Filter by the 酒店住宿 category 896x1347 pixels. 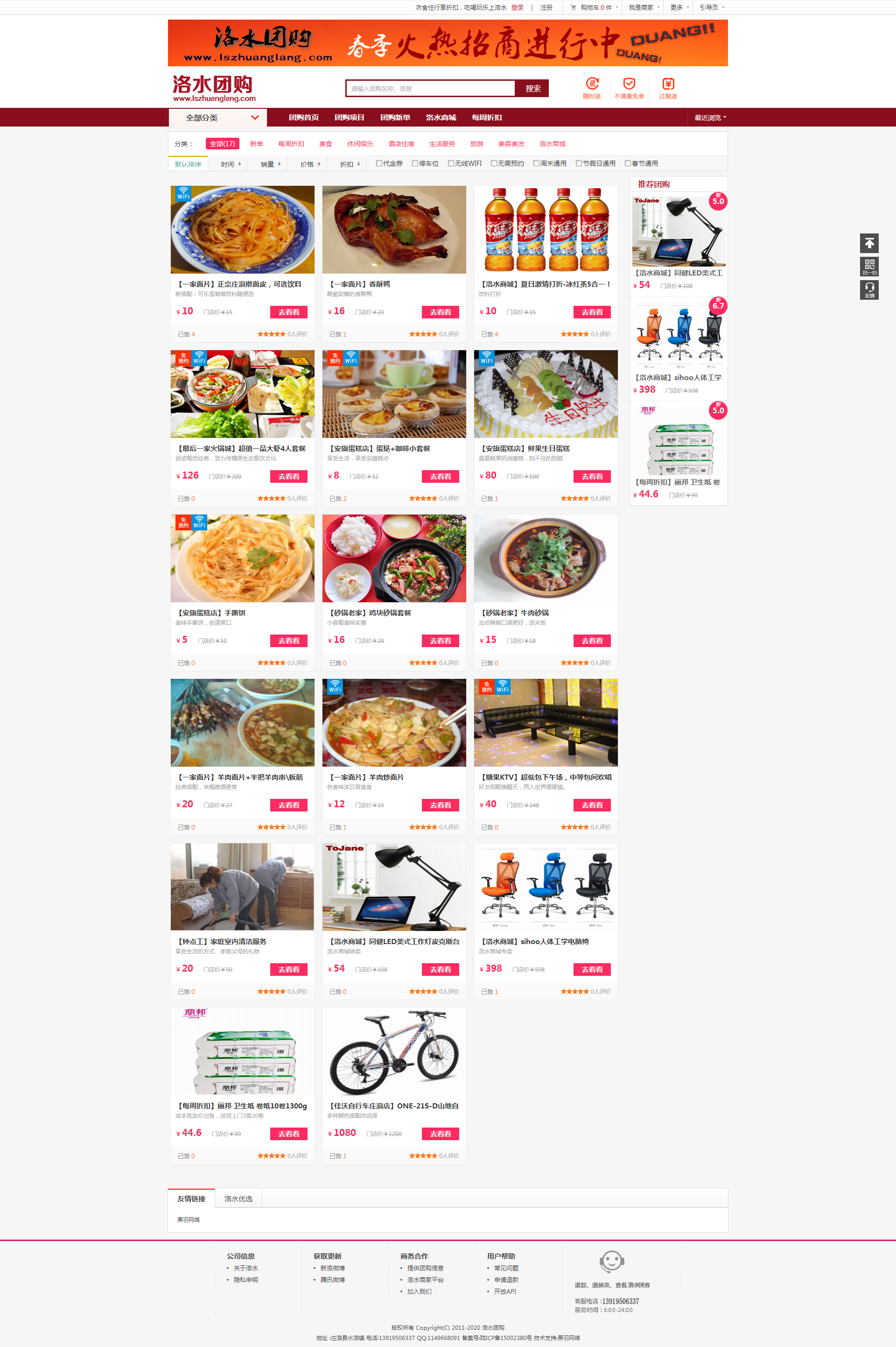pos(400,144)
